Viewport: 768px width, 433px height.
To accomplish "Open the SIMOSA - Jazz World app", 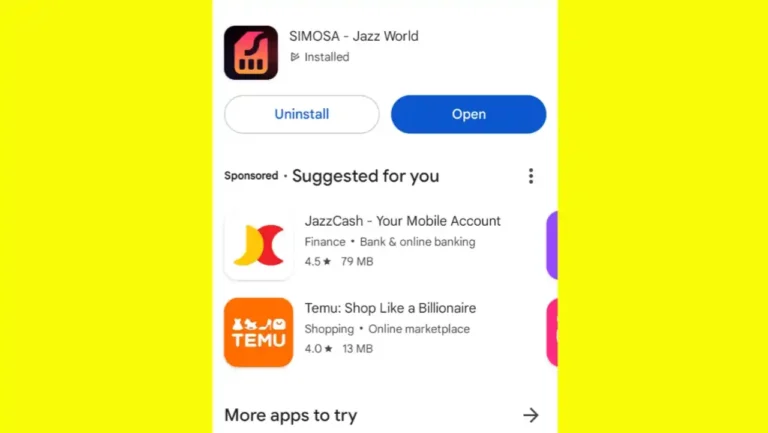I will click(468, 114).
